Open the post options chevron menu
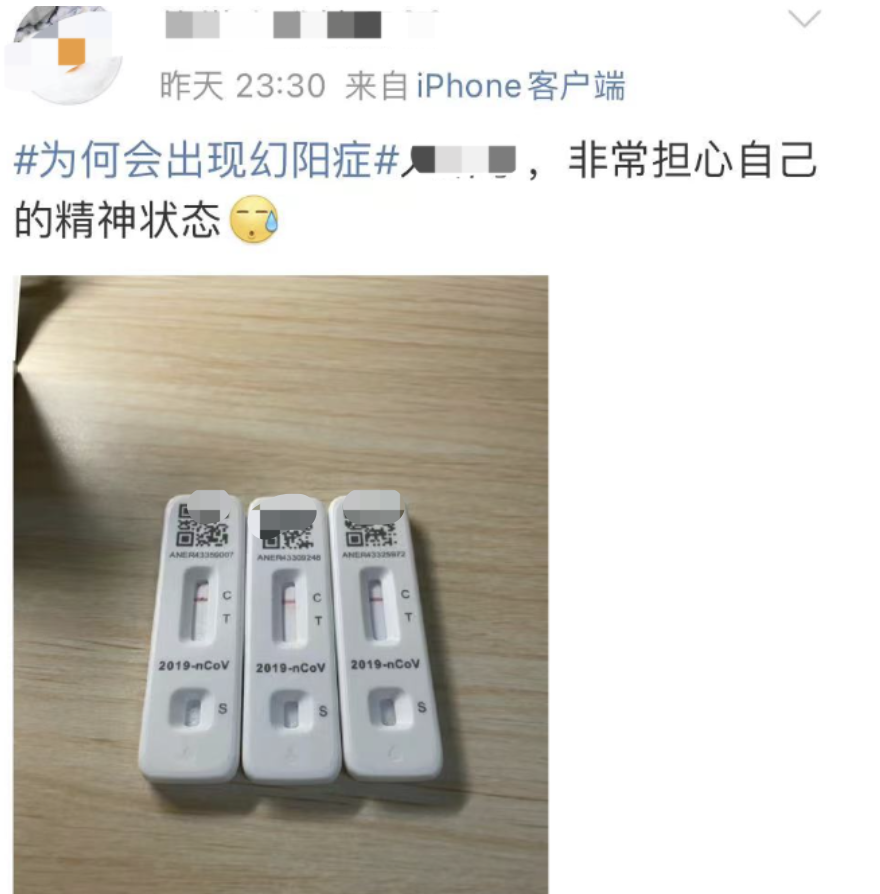The width and height of the screenshot is (880, 894). click(804, 20)
